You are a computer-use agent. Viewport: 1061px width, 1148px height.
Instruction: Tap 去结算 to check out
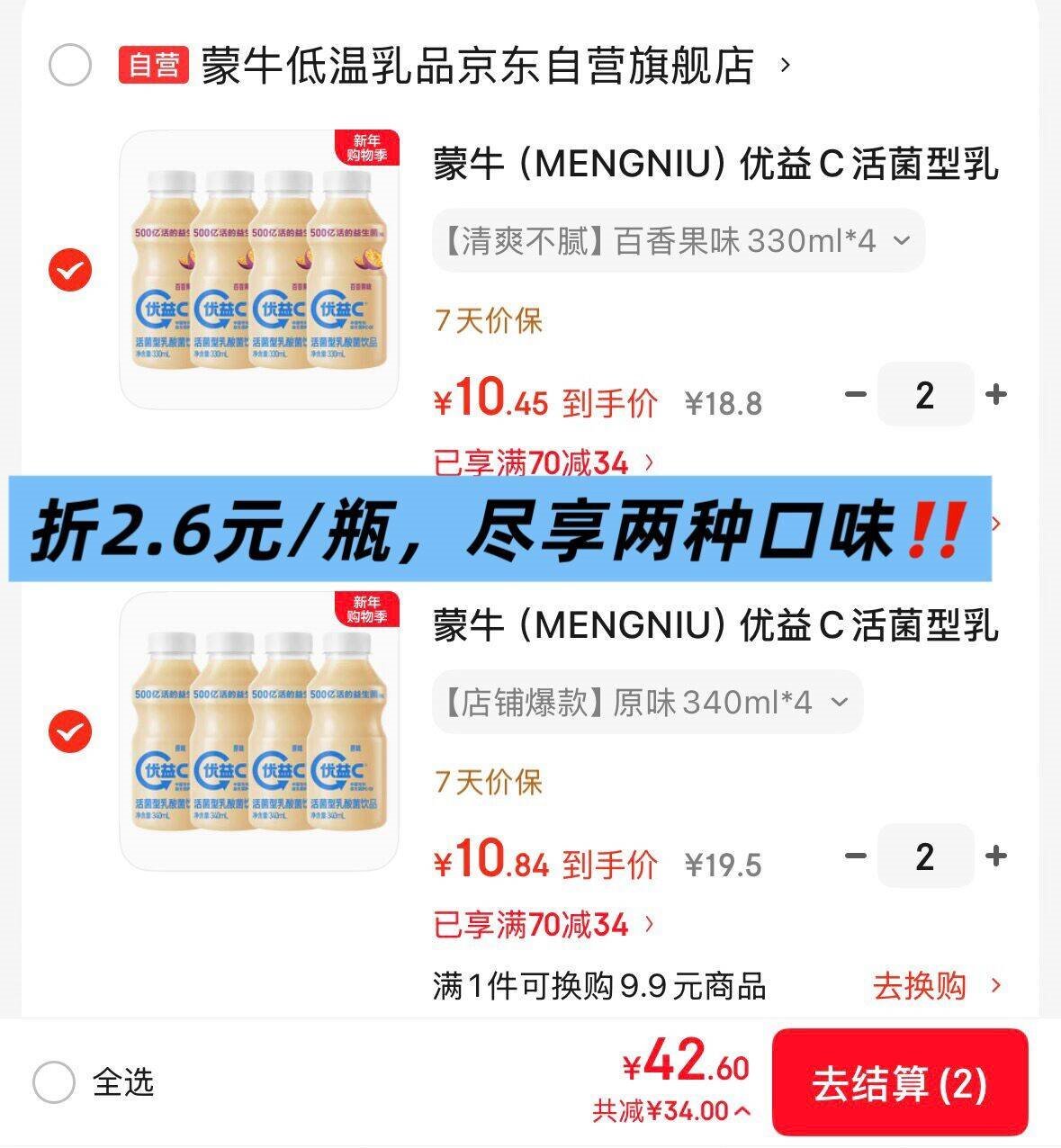(899, 1083)
